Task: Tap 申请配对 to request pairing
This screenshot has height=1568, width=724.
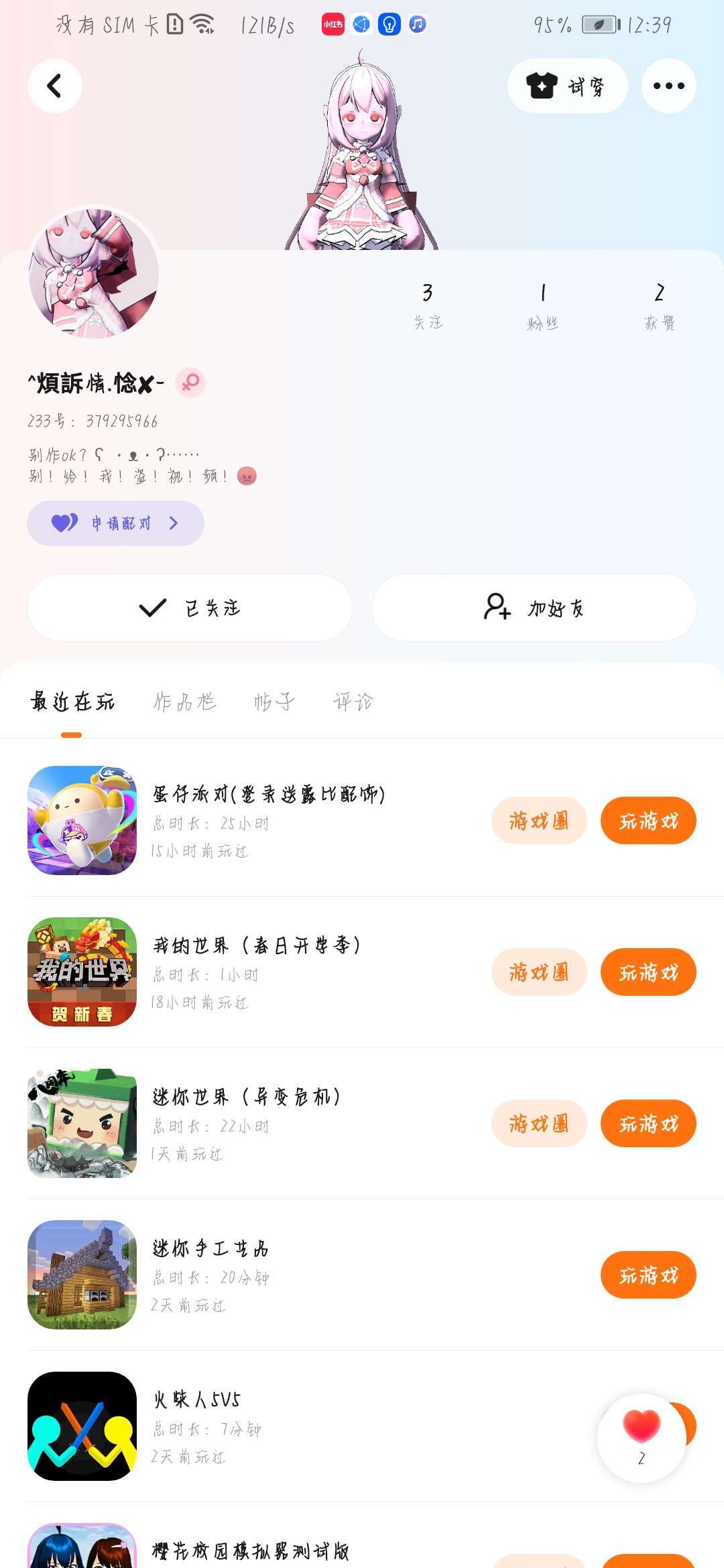Action: 115,523
